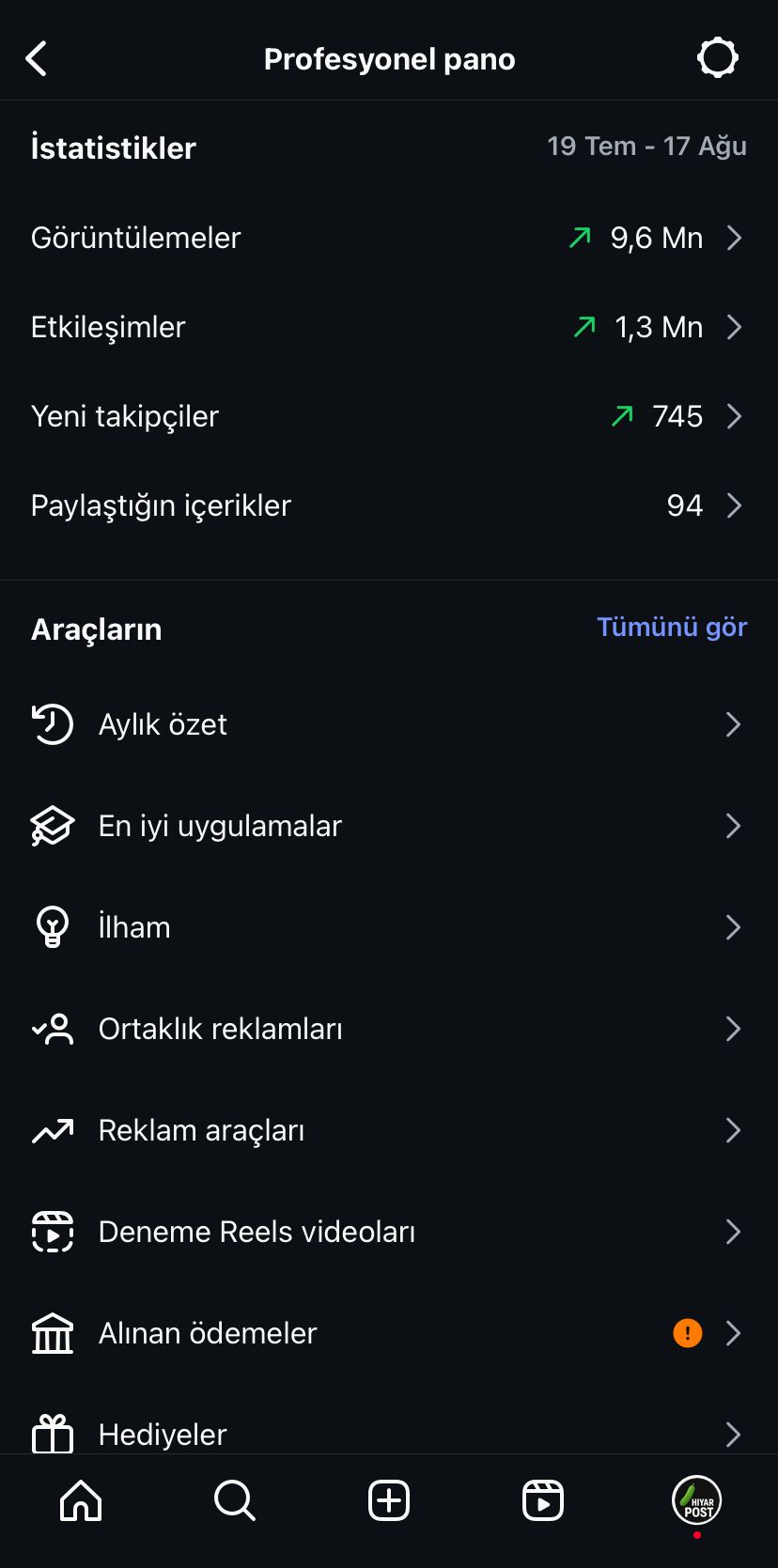Open the settings gear icon
The height and width of the screenshot is (1568, 778).
[718, 58]
